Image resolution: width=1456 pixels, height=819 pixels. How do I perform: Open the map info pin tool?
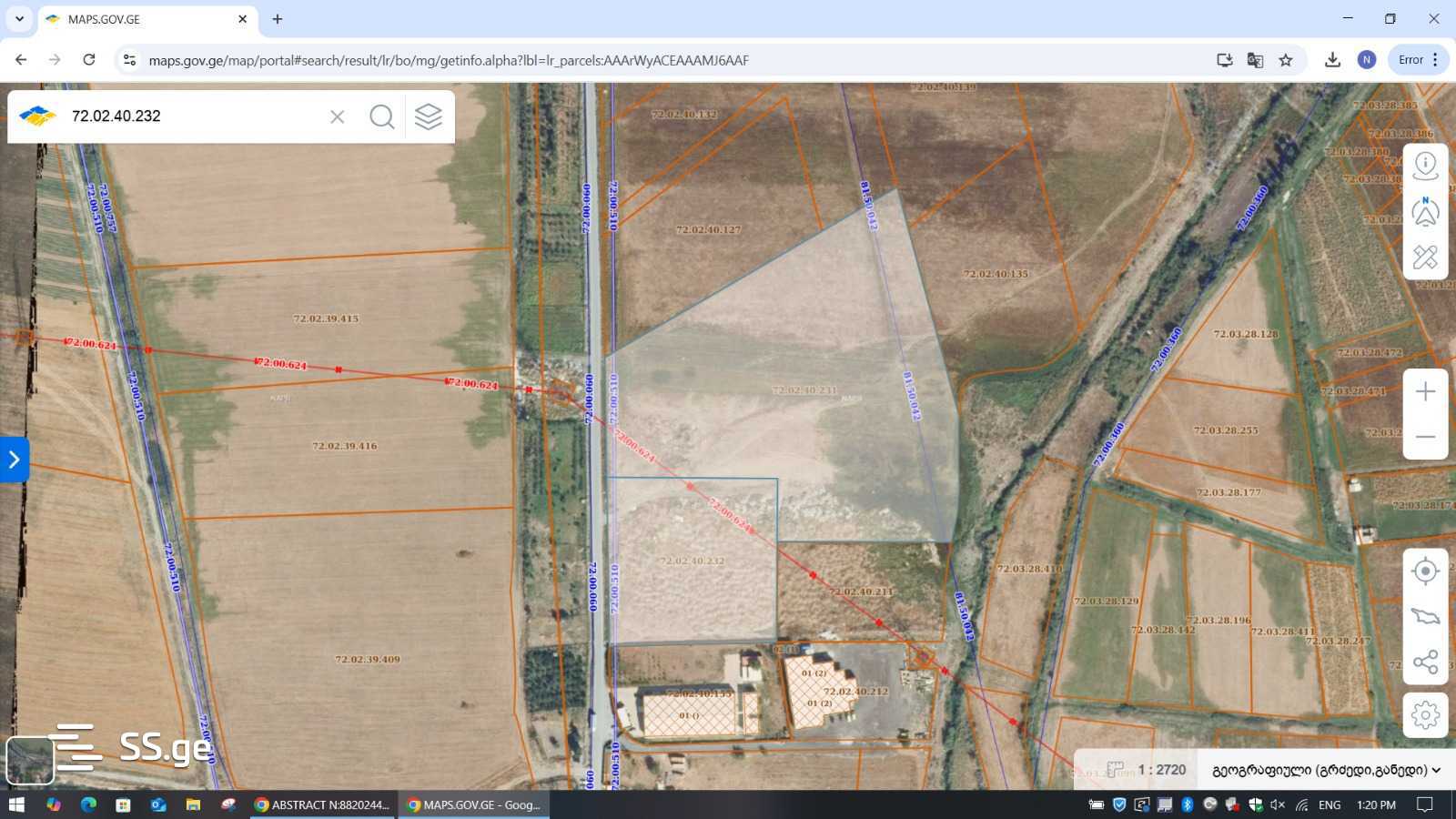click(1425, 167)
